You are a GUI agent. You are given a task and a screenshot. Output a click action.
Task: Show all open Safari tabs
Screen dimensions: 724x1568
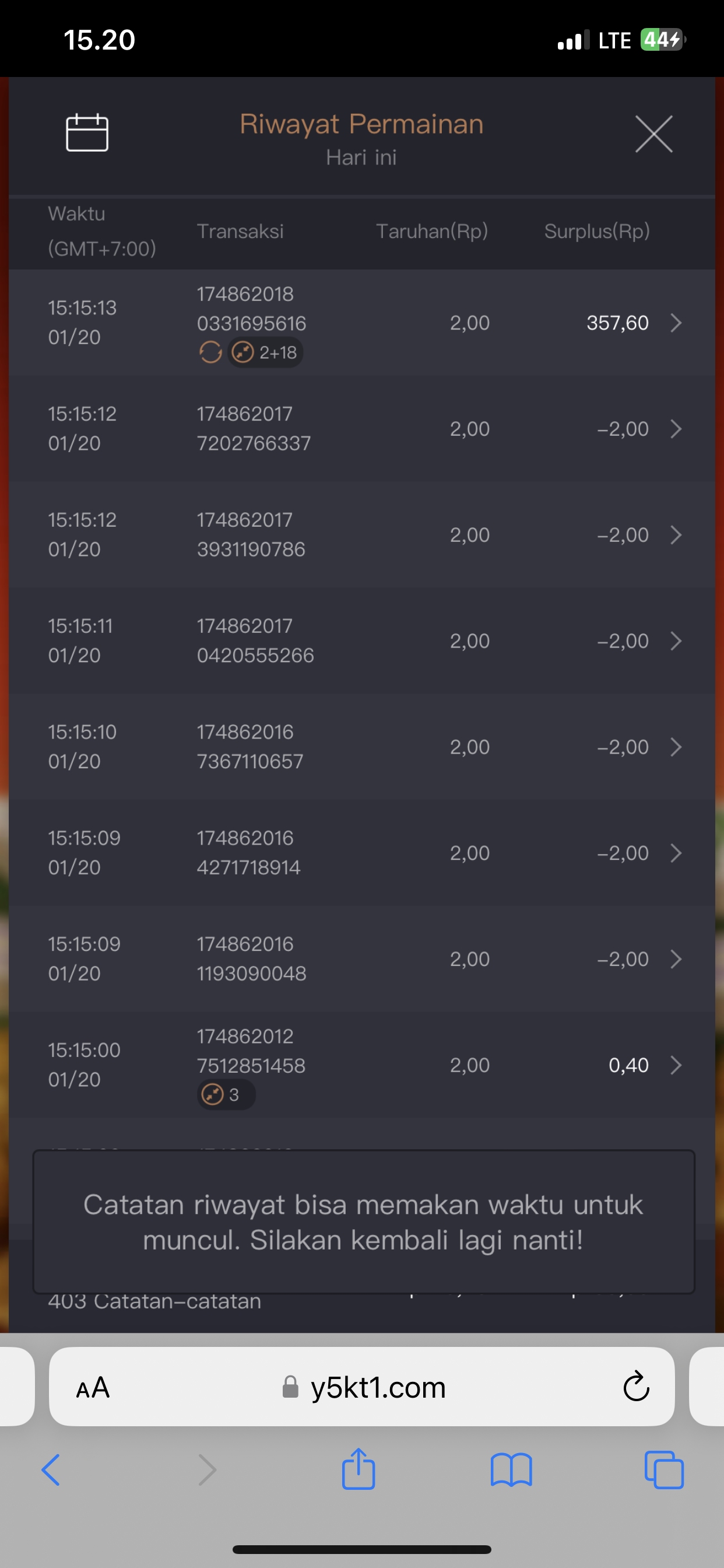[664, 1470]
